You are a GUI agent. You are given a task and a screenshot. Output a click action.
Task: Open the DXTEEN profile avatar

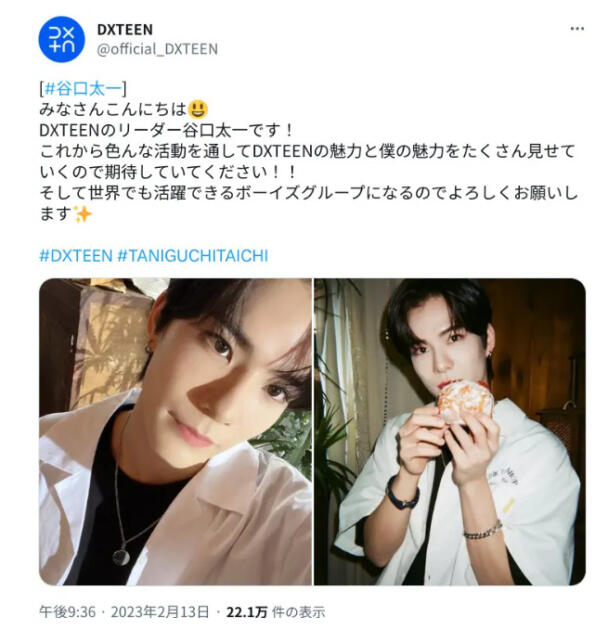[61, 39]
